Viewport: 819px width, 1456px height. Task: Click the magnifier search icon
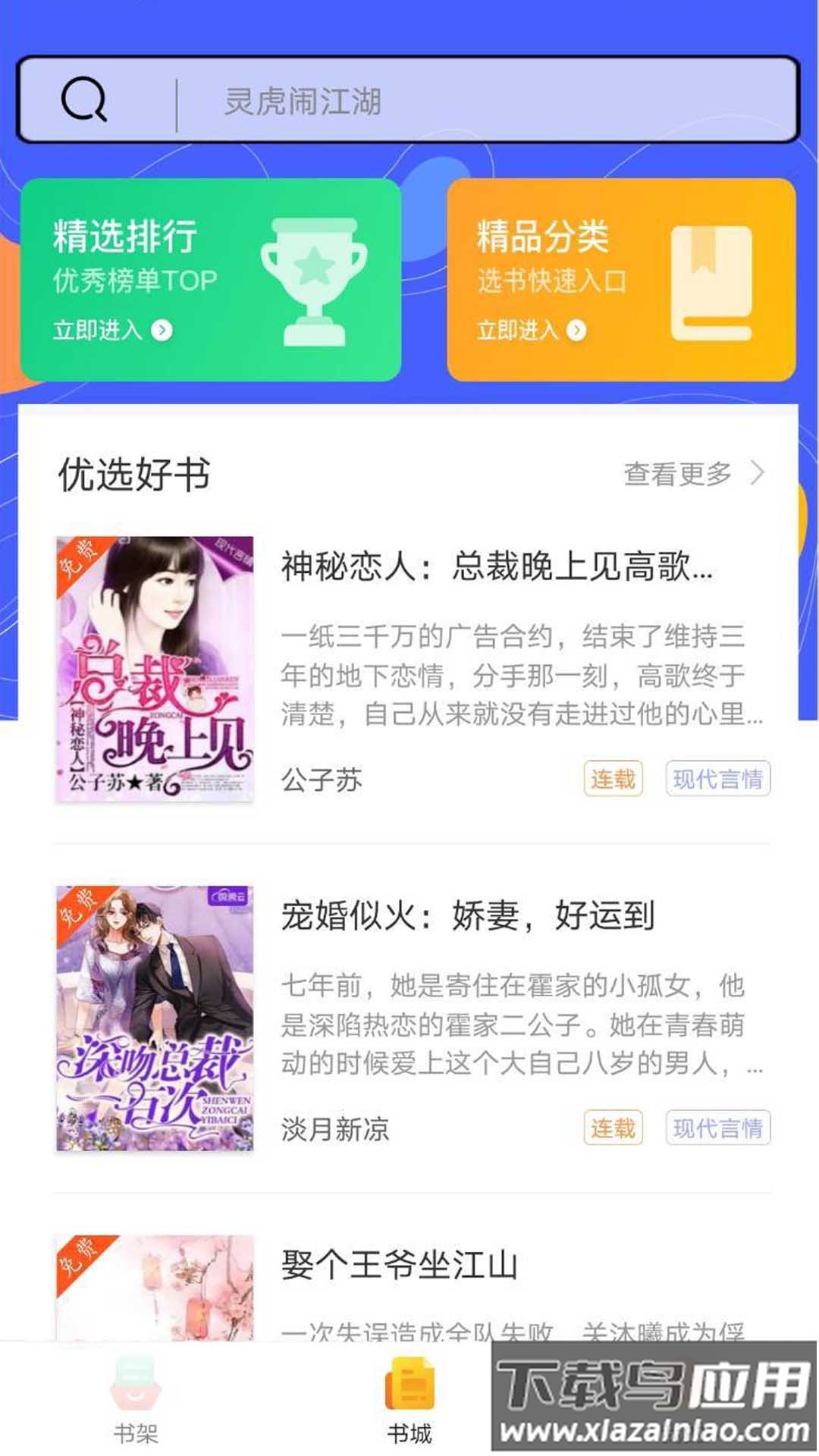click(x=83, y=102)
